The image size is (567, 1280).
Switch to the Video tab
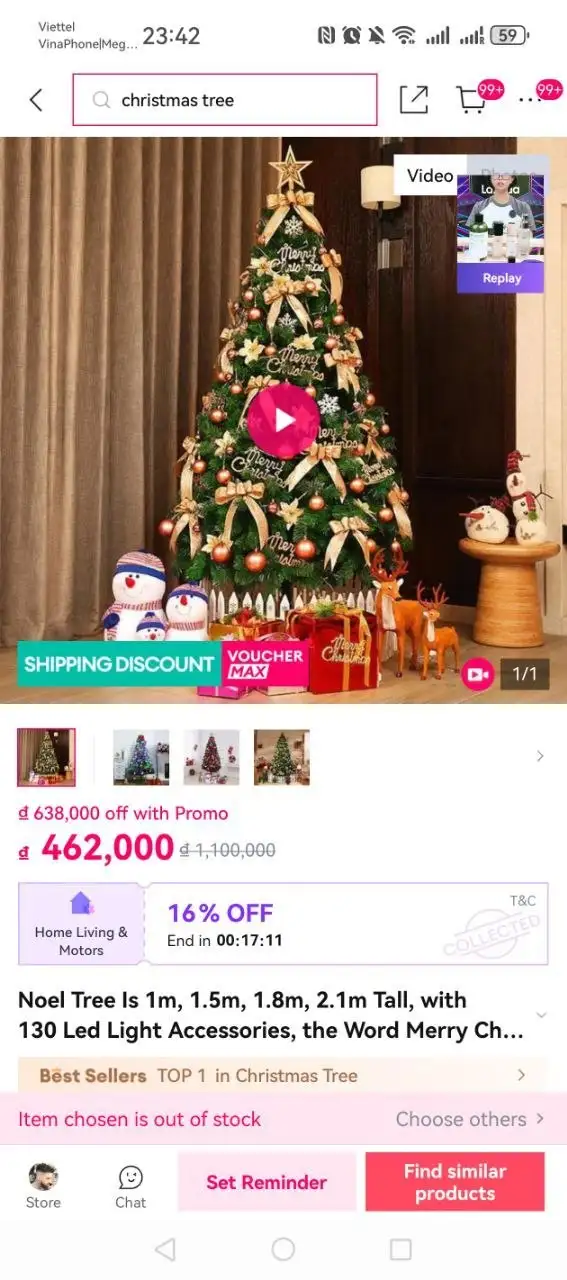pyautogui.click(x=430, y=175)
